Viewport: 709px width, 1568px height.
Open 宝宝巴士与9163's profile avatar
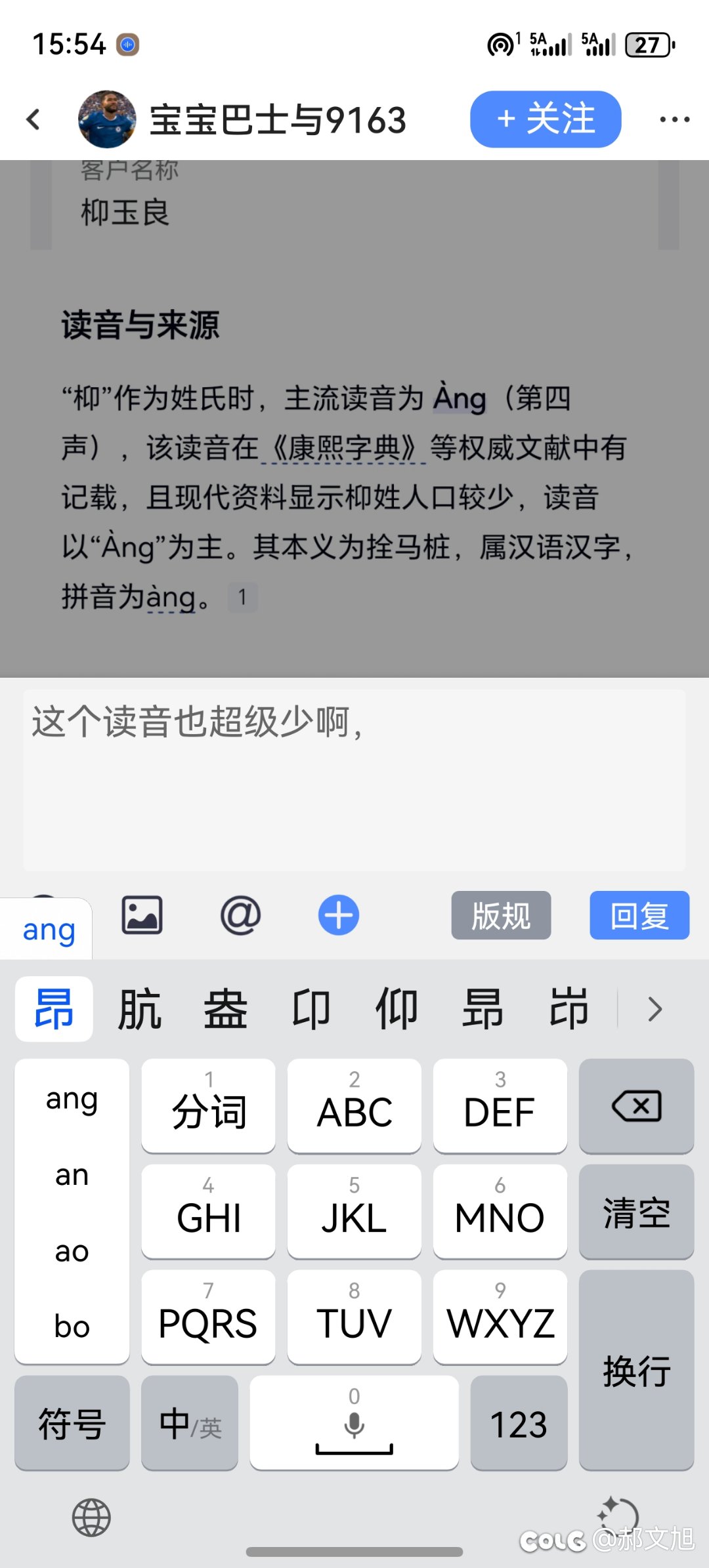[107, 119]
